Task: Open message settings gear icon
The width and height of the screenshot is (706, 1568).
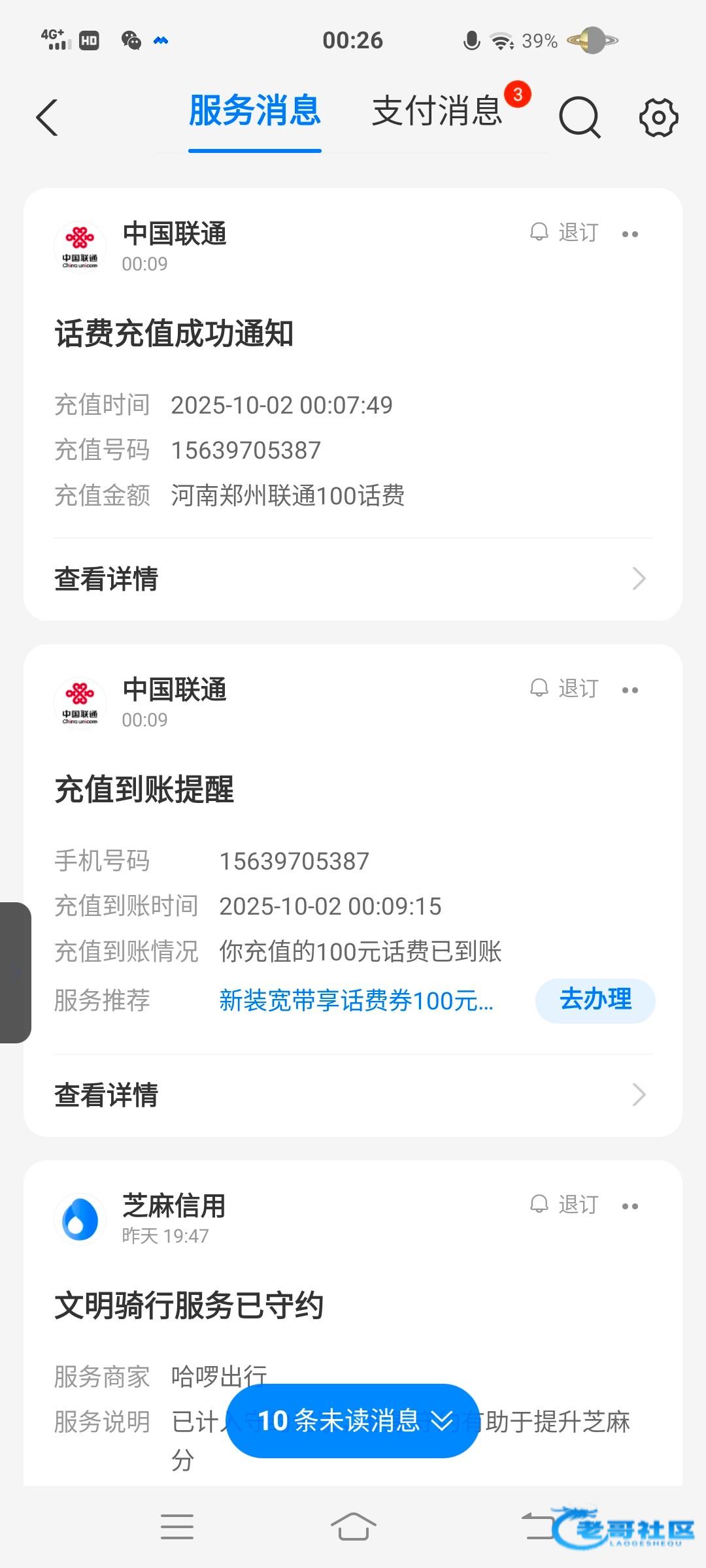Action: point(658,118)
